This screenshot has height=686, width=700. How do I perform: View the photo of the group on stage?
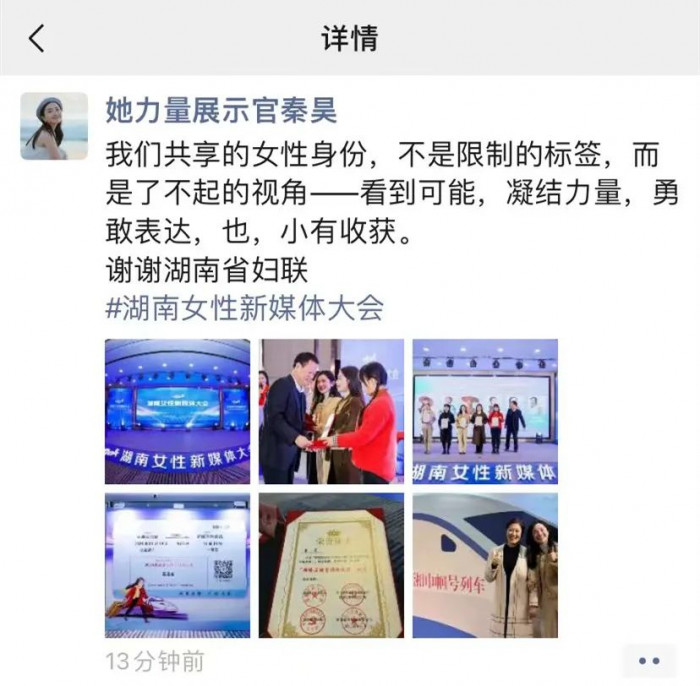[485, 411]
